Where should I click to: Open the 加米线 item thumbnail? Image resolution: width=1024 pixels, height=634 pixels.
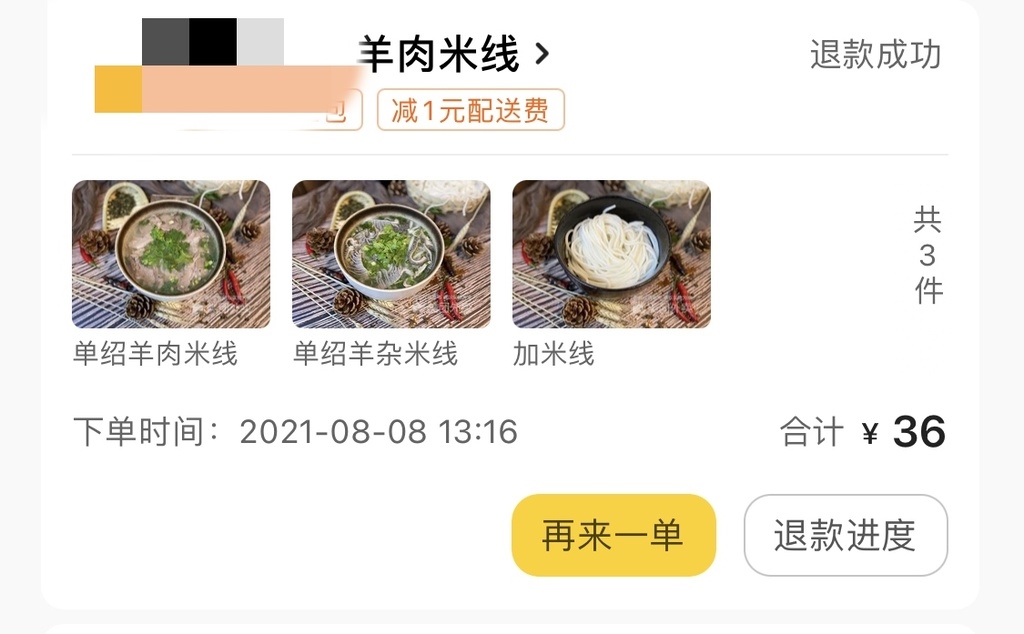(x=611, y=254)
